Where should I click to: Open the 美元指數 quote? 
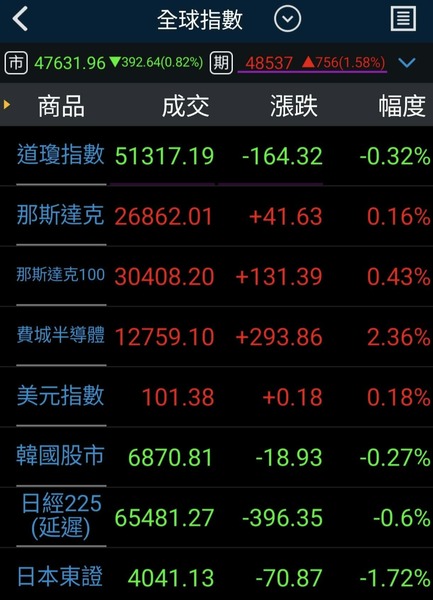[216, 396]
